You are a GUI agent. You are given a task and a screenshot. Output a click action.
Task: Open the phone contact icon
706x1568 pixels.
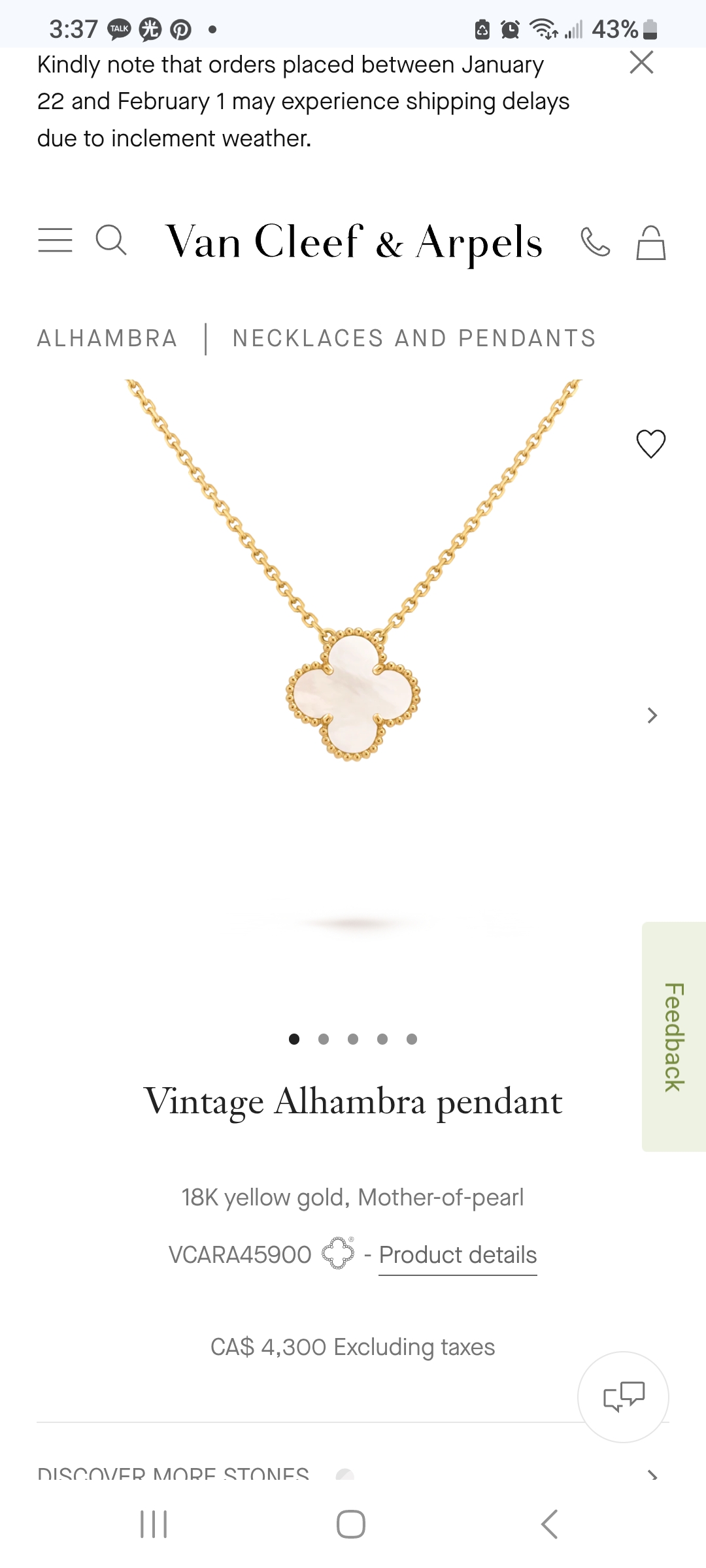(x=595, y=242)
